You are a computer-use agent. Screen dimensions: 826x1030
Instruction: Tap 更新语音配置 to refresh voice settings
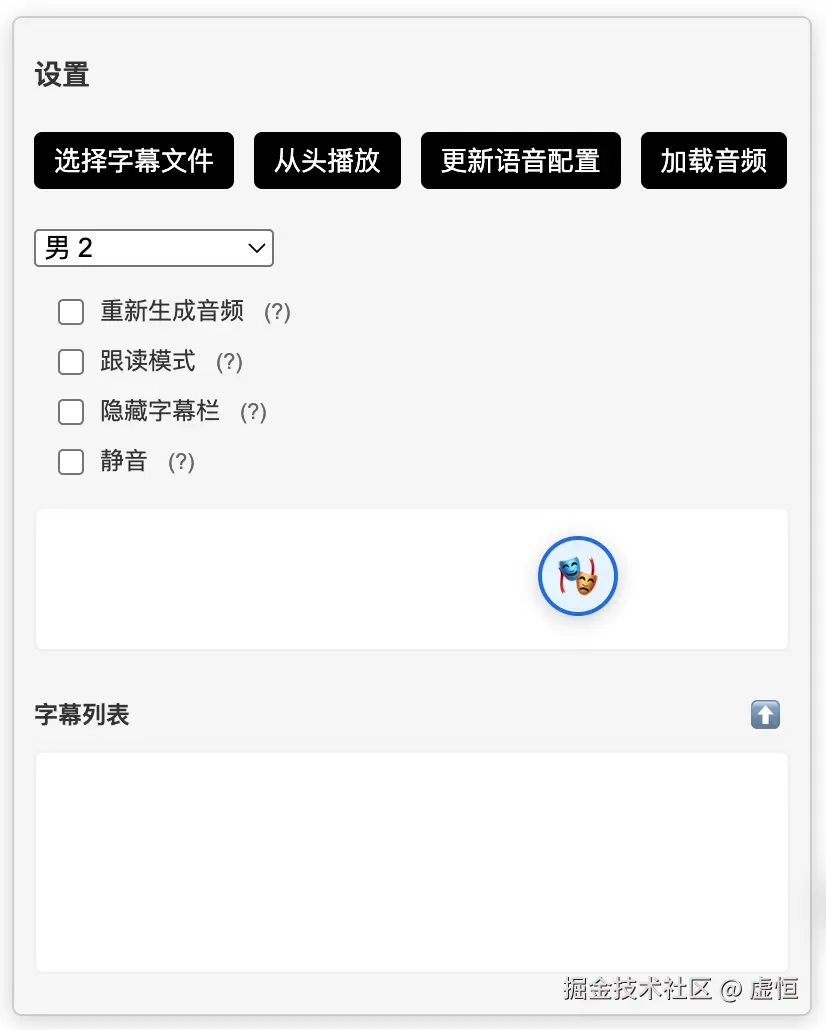[x=520, y=160]
